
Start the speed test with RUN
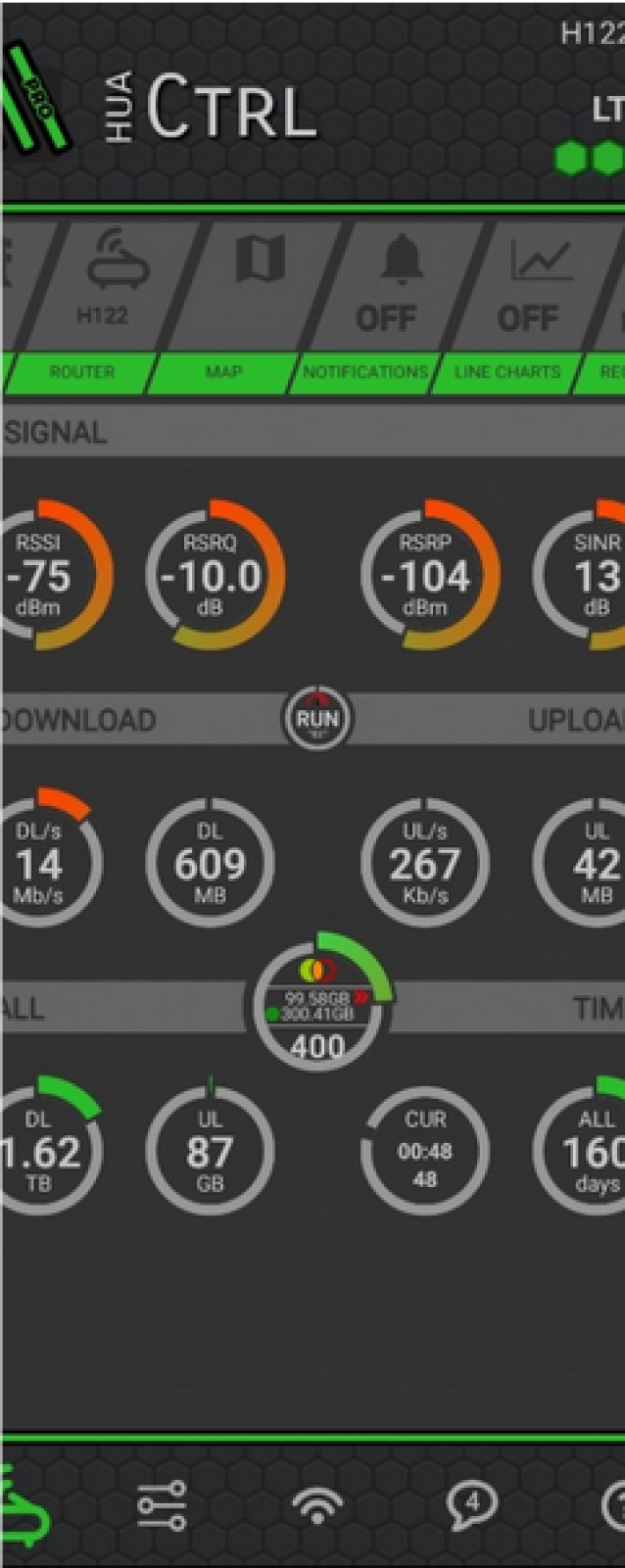pos(317,719)
